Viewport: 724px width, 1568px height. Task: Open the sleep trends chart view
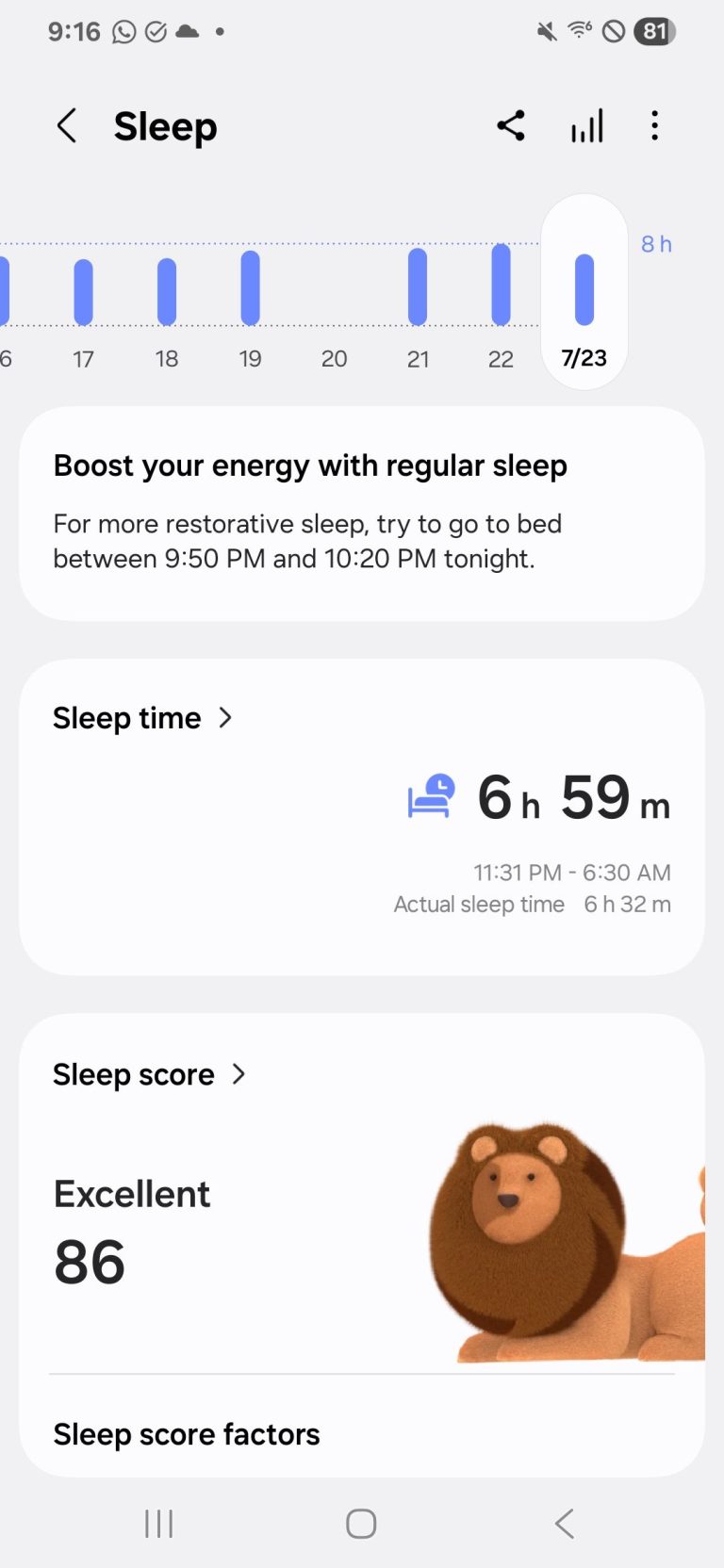tap(585, 124)
